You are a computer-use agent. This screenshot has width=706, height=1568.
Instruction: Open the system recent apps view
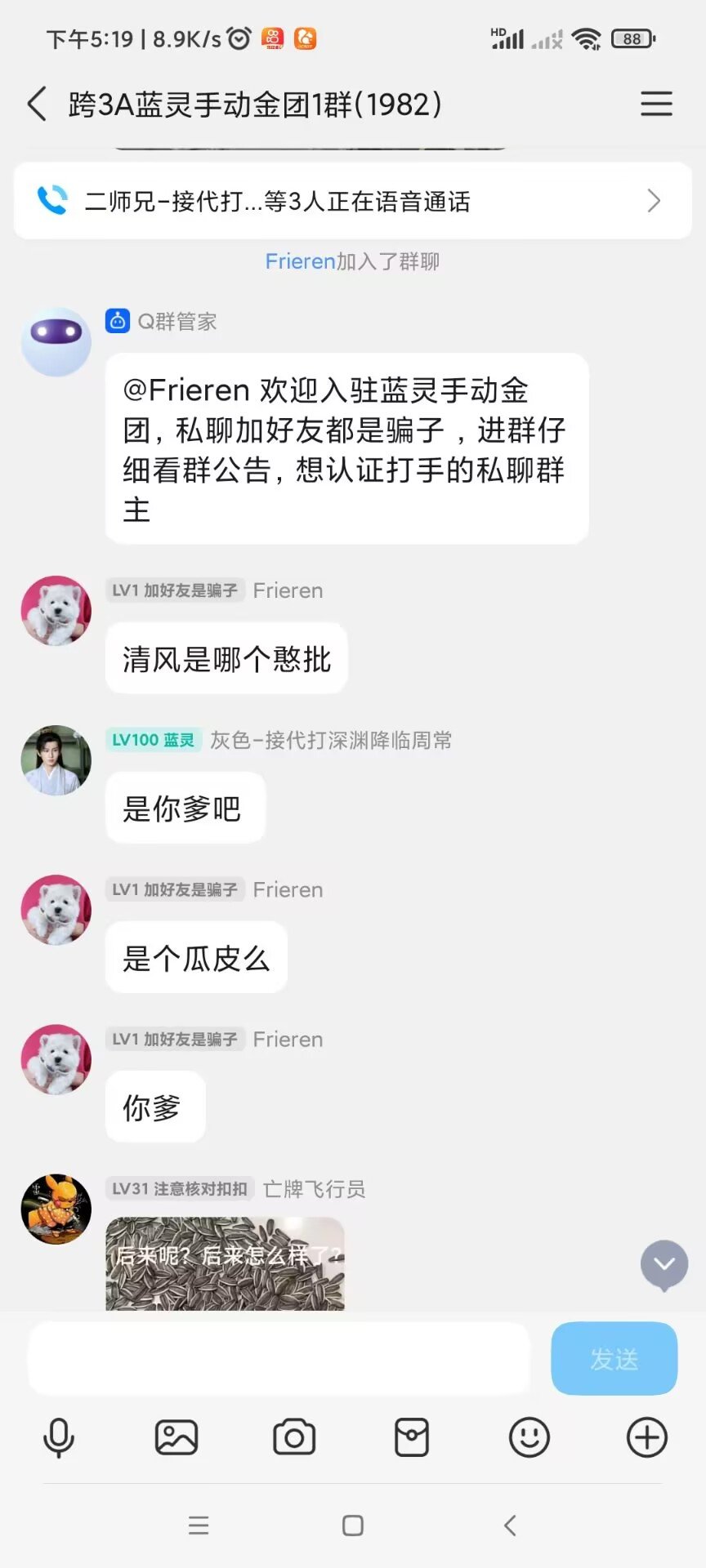(x=199, y=1526)
